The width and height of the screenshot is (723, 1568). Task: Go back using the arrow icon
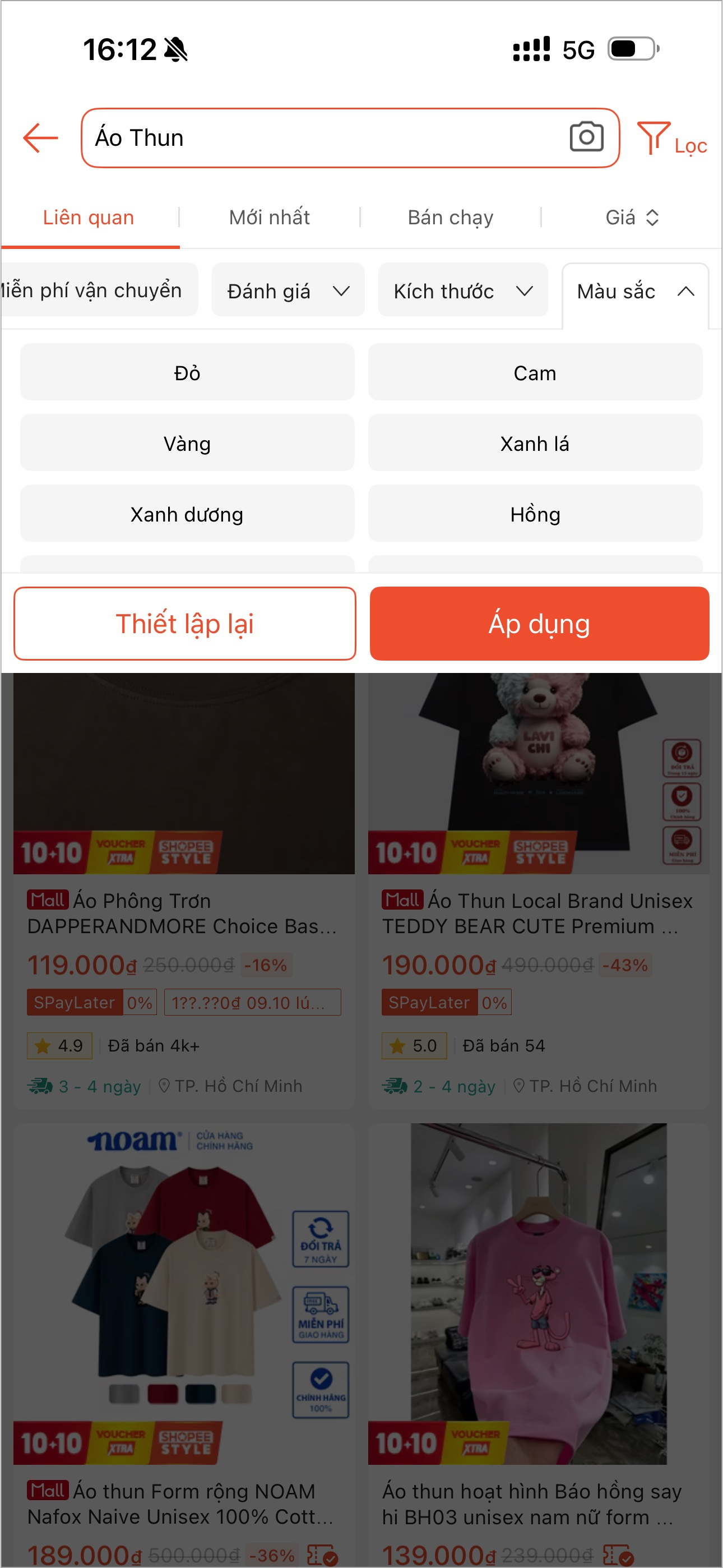[40, 138]
